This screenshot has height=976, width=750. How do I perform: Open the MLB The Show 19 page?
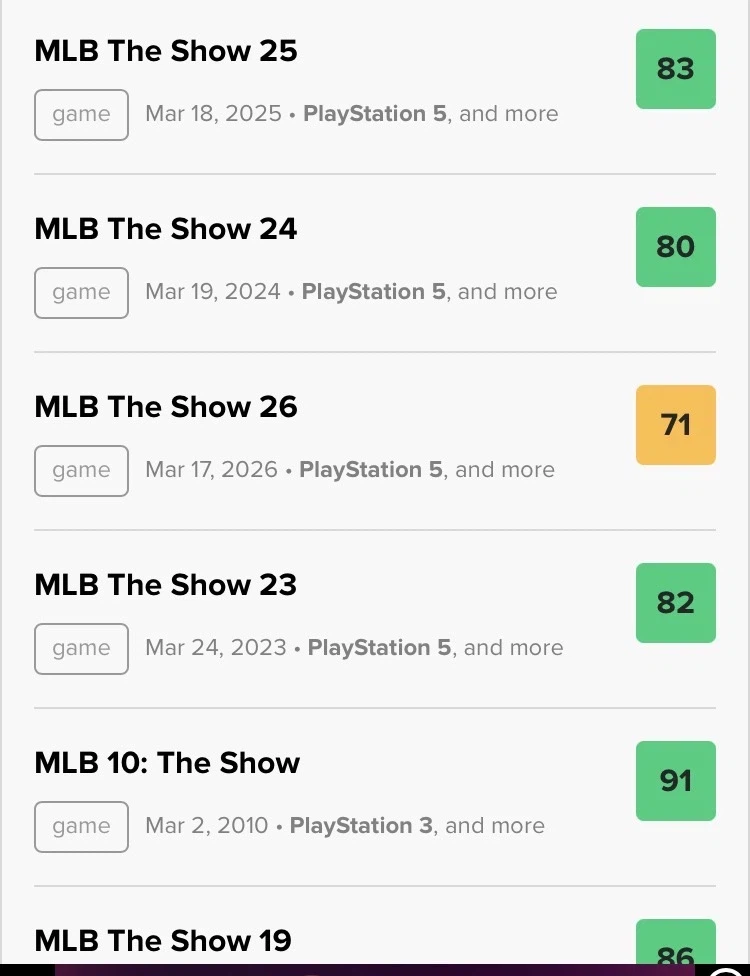pyautogui.click(x=162, y=940)
